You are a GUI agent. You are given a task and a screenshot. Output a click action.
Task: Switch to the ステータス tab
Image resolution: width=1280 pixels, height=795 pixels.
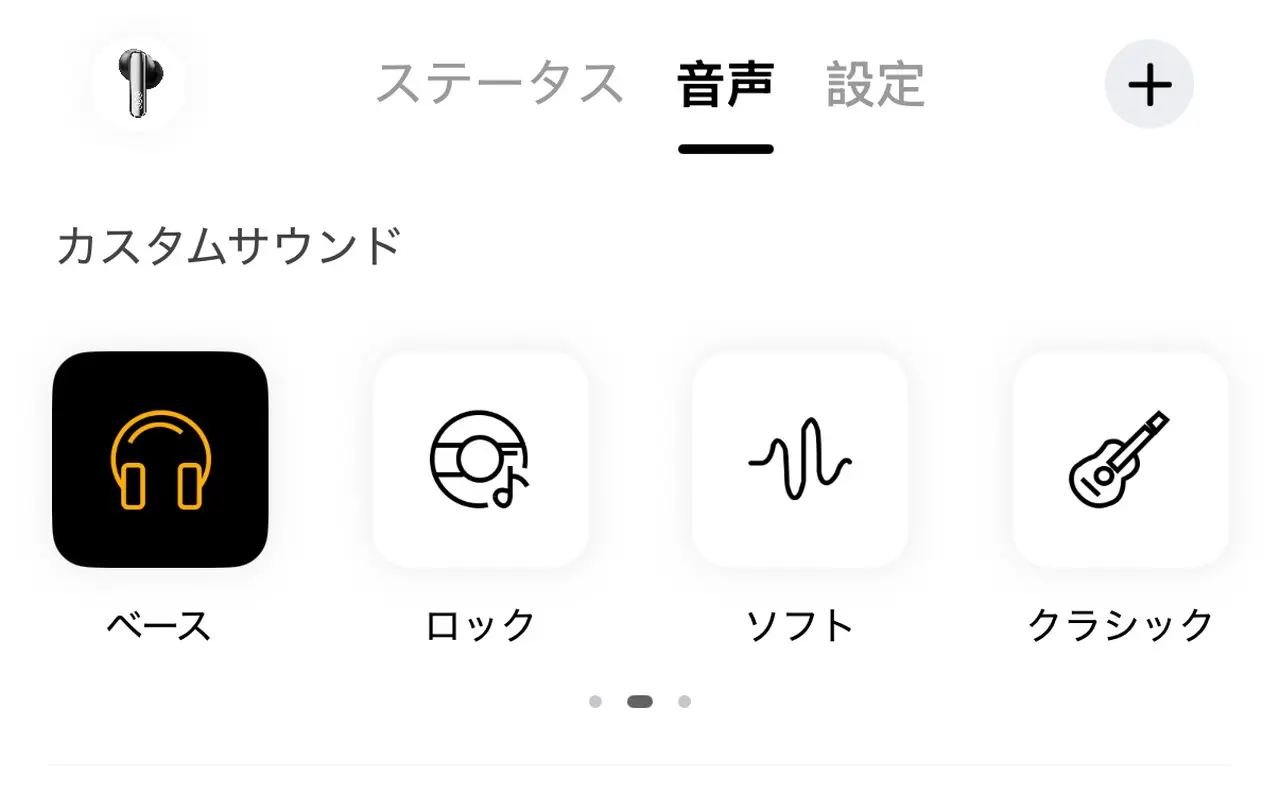pyautogui.click(x=499, y=84)
